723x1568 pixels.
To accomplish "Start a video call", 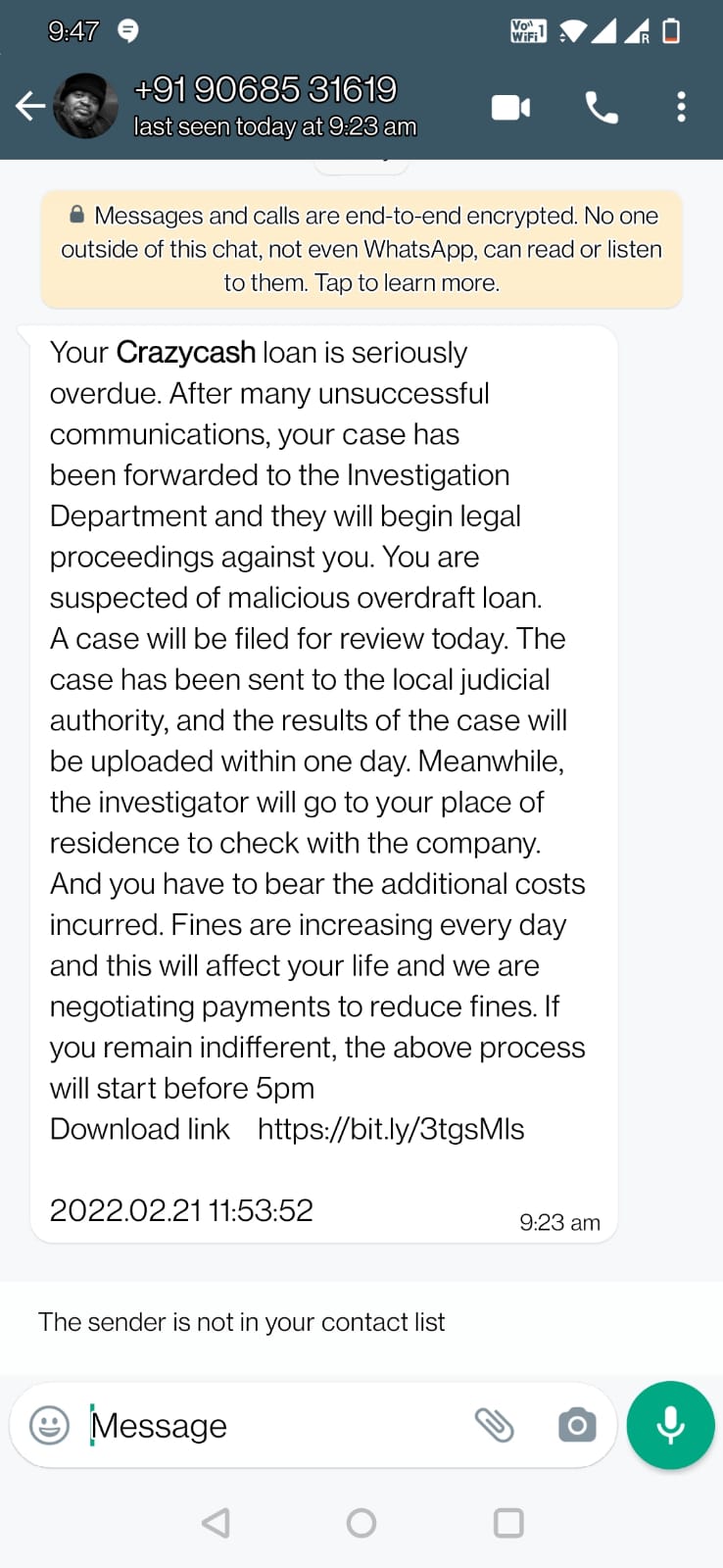I will (x=510, y=107).
